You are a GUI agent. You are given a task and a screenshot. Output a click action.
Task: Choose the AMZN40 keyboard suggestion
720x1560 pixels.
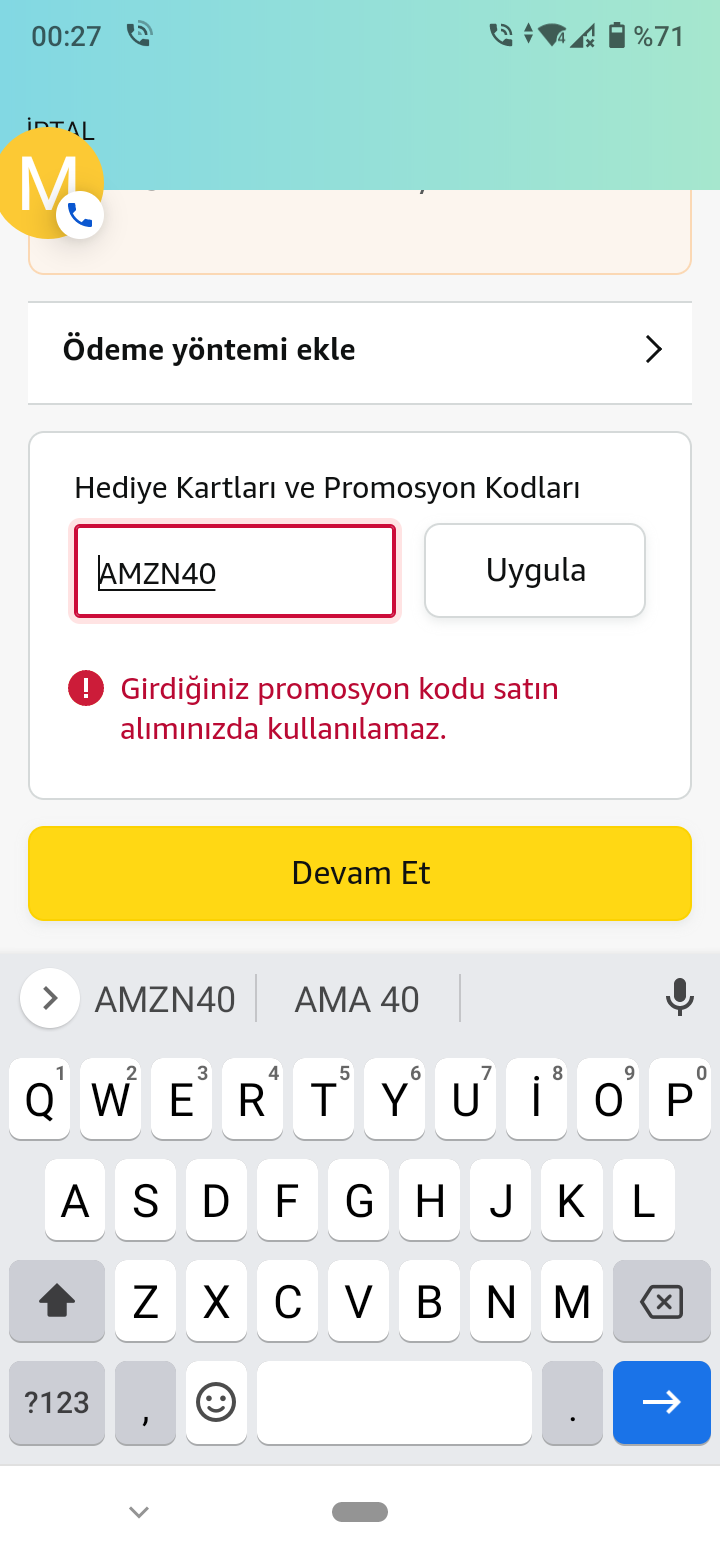(165, 999)
